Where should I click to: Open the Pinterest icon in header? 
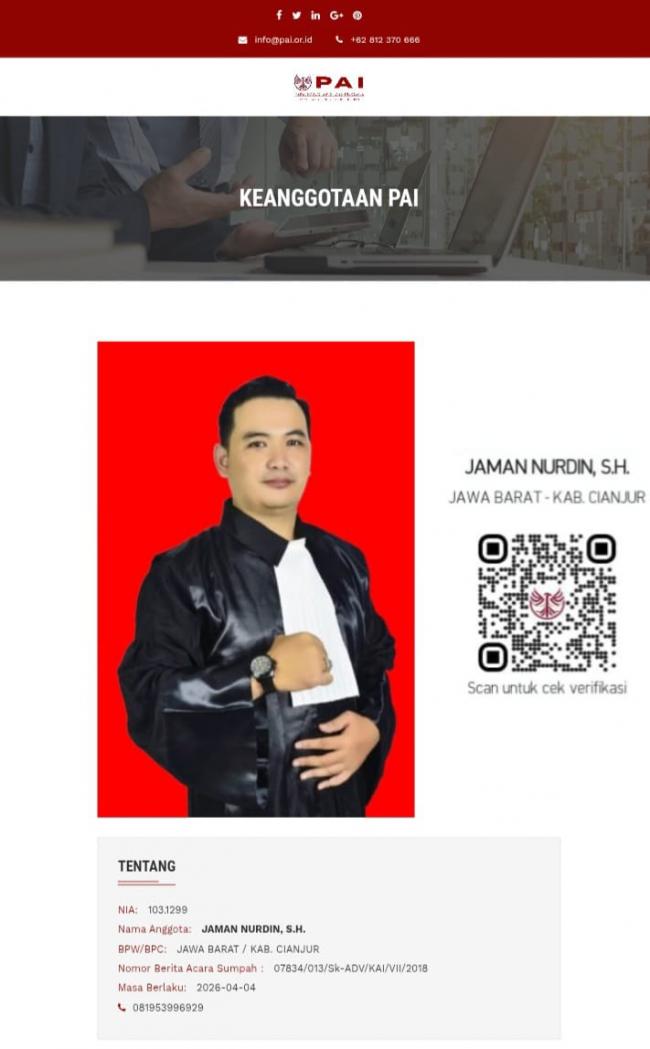click(357, 15)
